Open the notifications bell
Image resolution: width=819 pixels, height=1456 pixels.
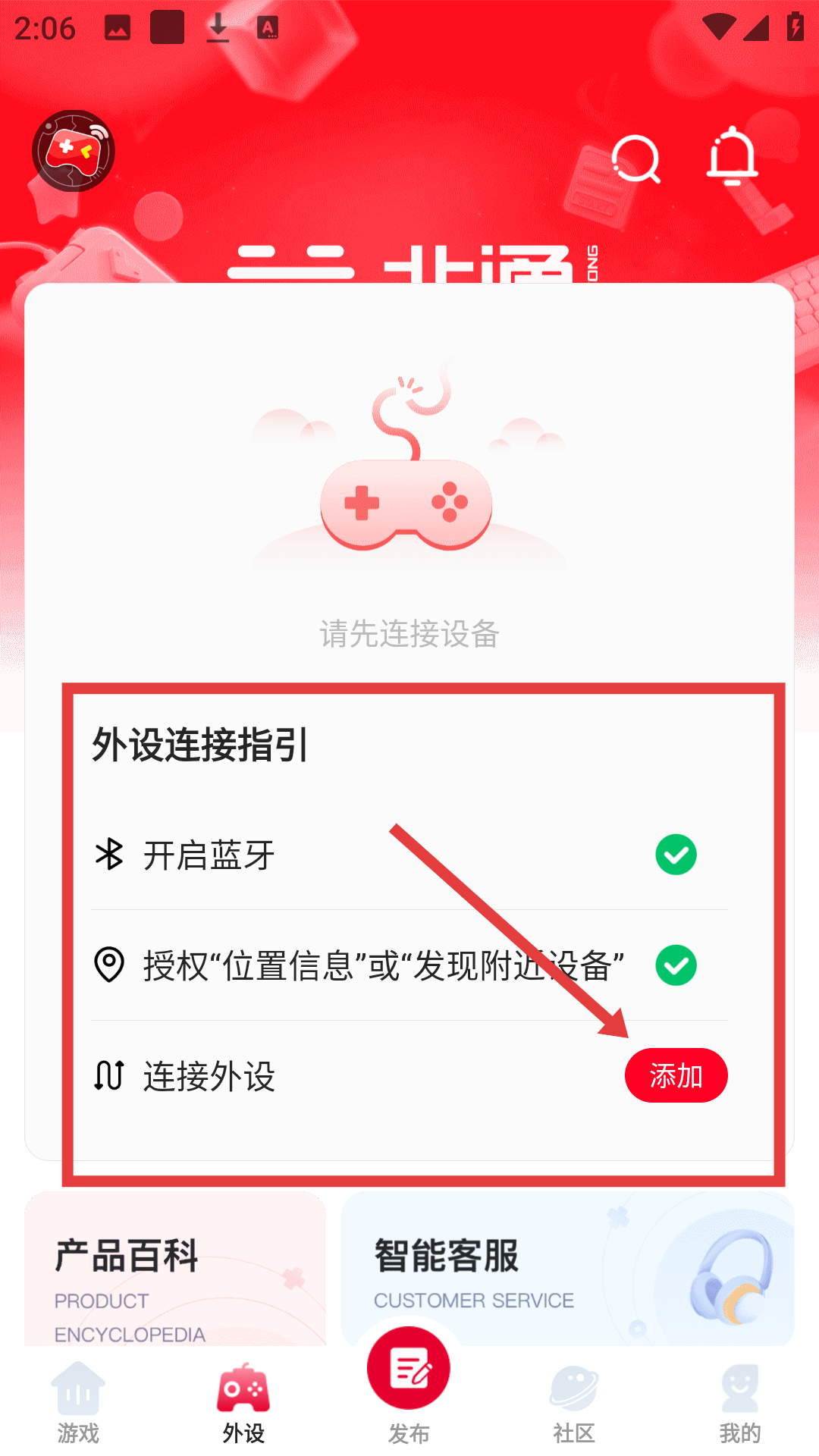click(732, 156)
